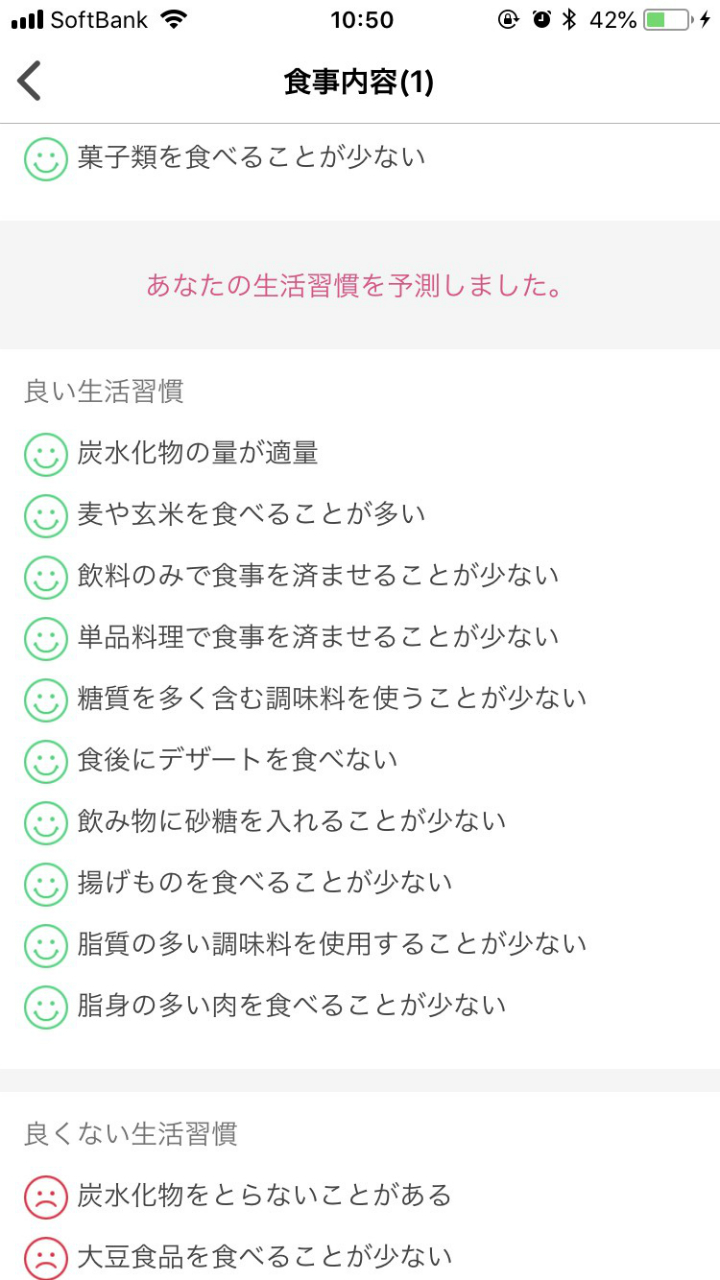This screenshot has height=1280, width=720.
Task: Select the smiley icon for 麦や玄米を食べることが多い
Action: click(46, 514)
